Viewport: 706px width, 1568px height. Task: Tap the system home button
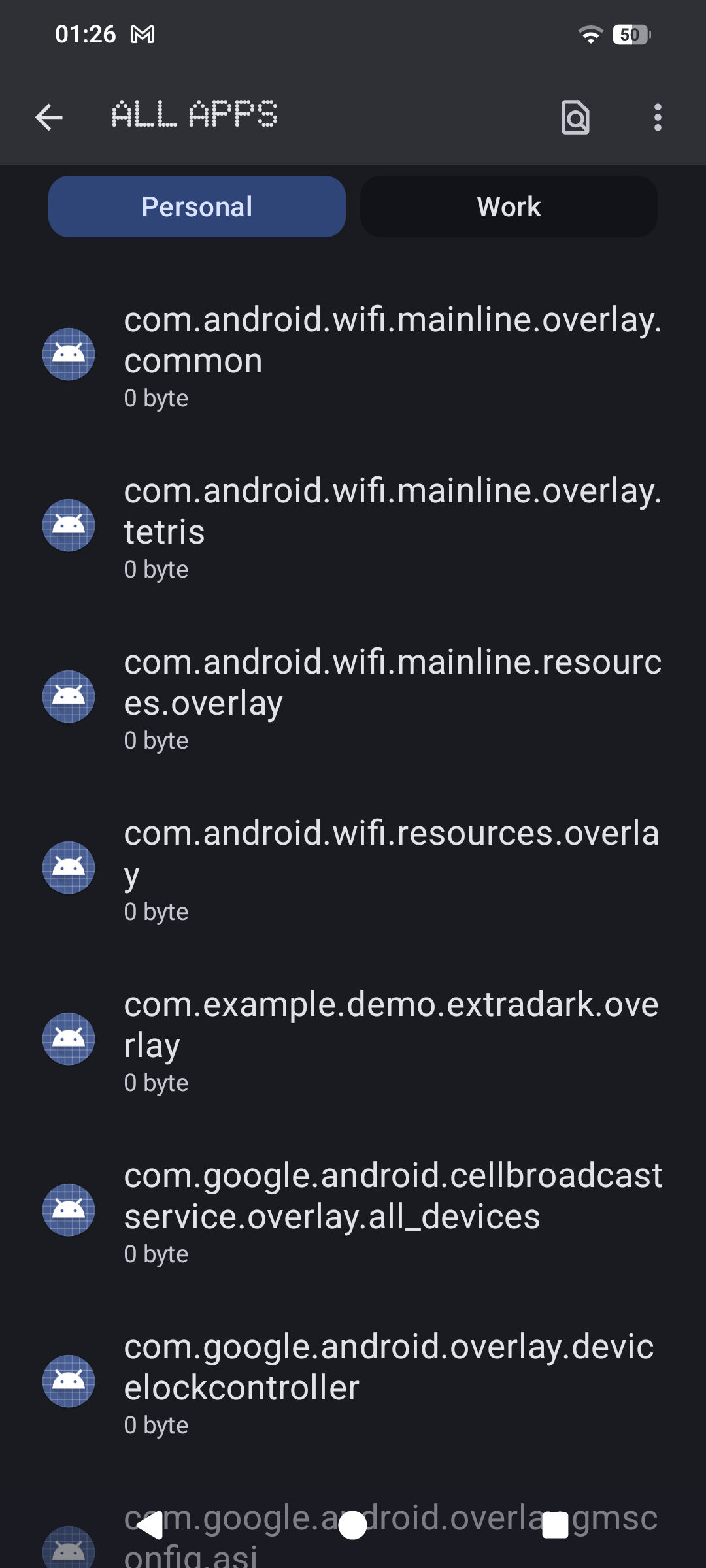click(x=353, y=1526)
